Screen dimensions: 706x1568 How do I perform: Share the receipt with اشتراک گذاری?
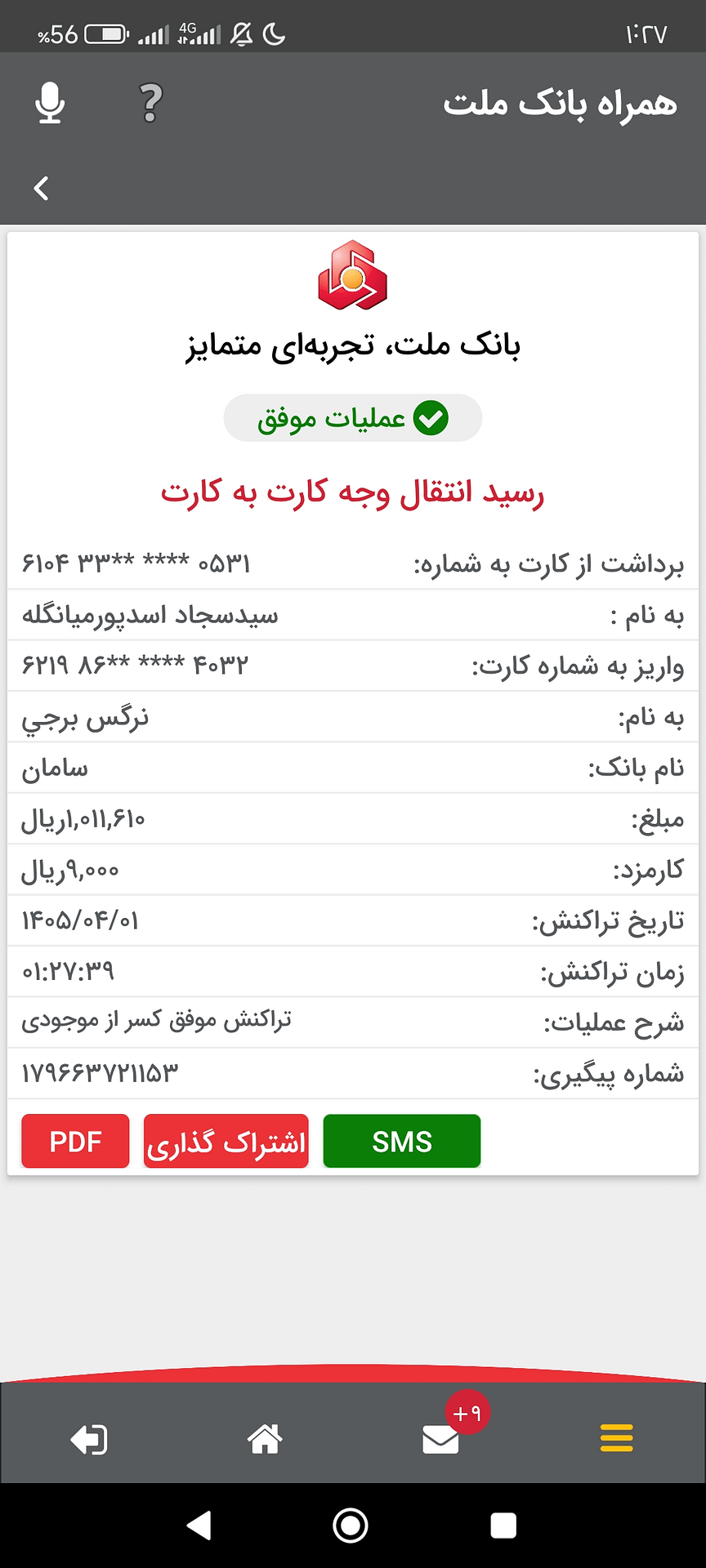(226, 1141)
